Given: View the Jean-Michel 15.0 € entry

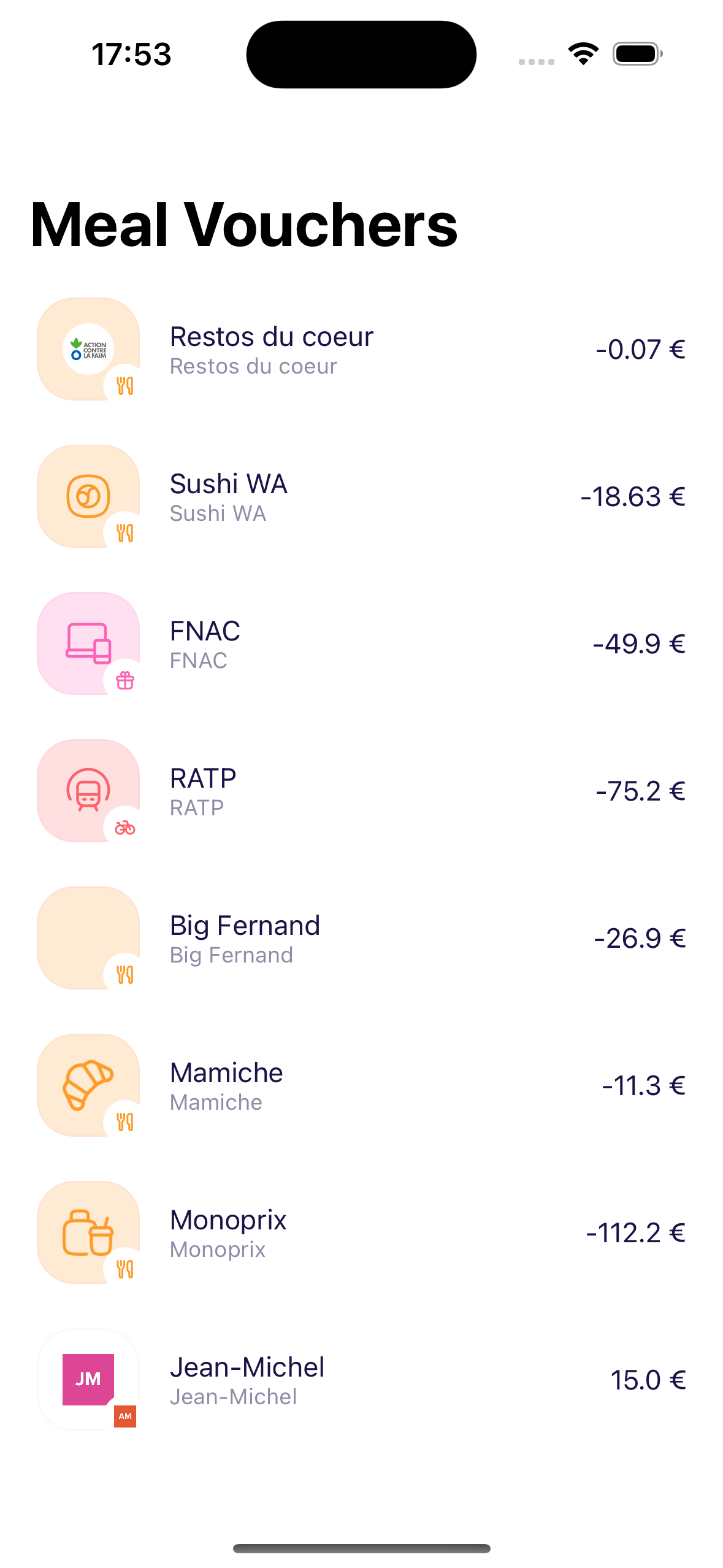Looking at the screenshot, I should pos(361,1380).
